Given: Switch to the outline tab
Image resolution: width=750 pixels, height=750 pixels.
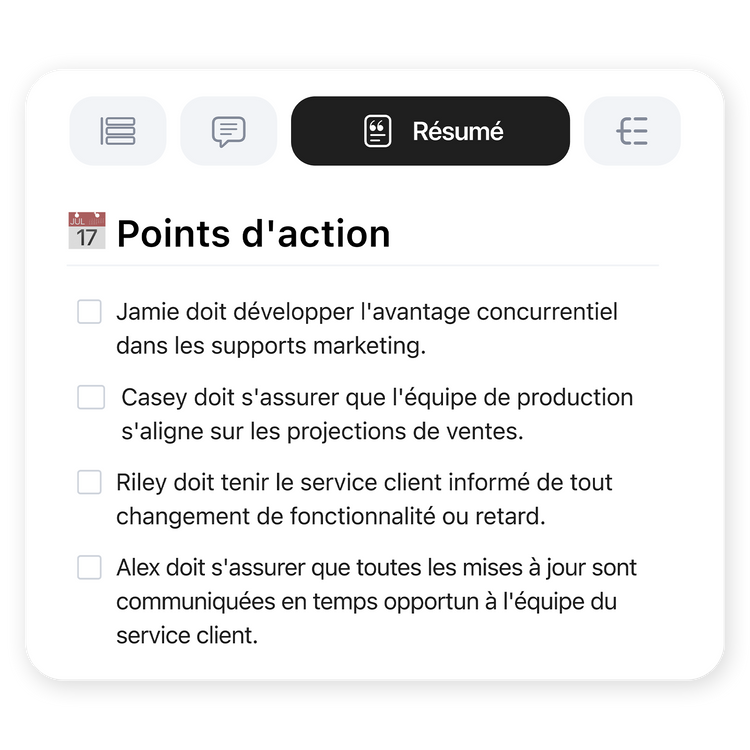Looking at the screenshot, I should (632, 131).
